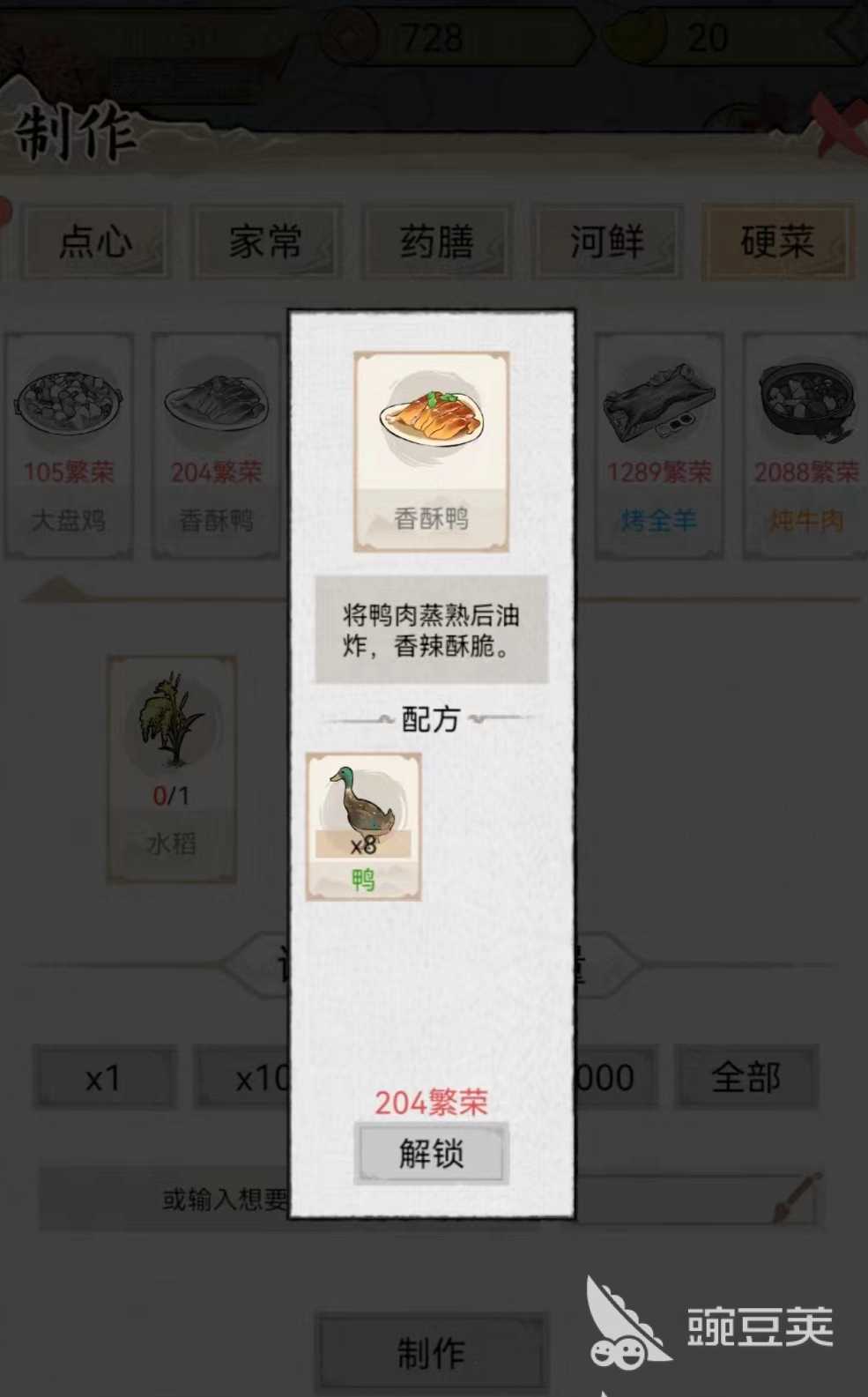Switch to the 家常 tab
868x1397 pixels.
(264, 242)
